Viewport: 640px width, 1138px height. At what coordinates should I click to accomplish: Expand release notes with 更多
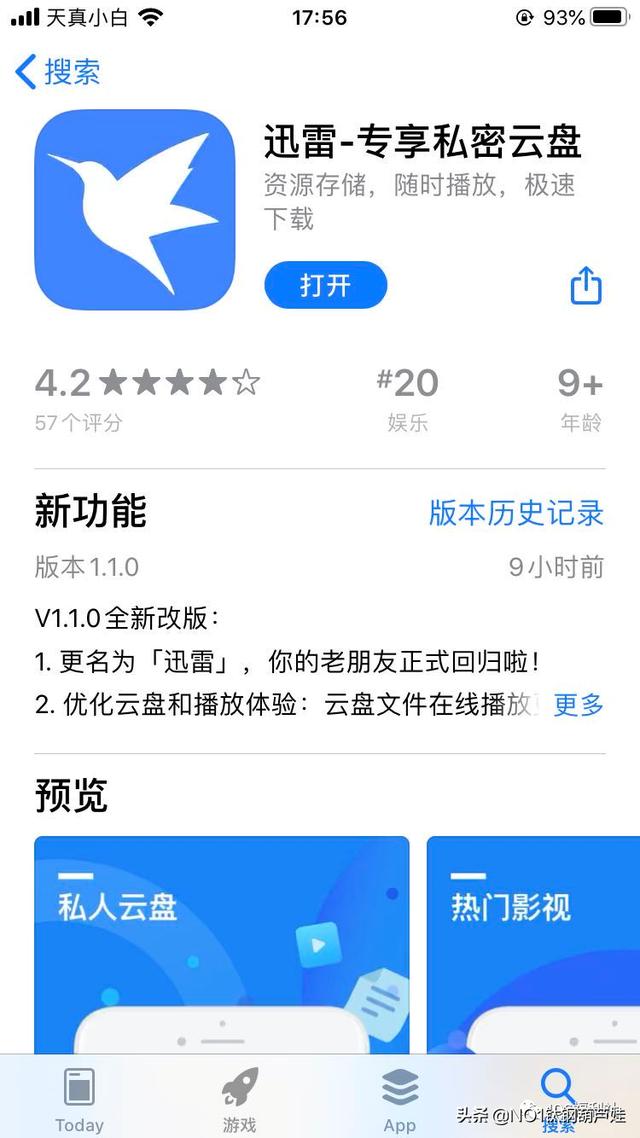tap(578, 704)
